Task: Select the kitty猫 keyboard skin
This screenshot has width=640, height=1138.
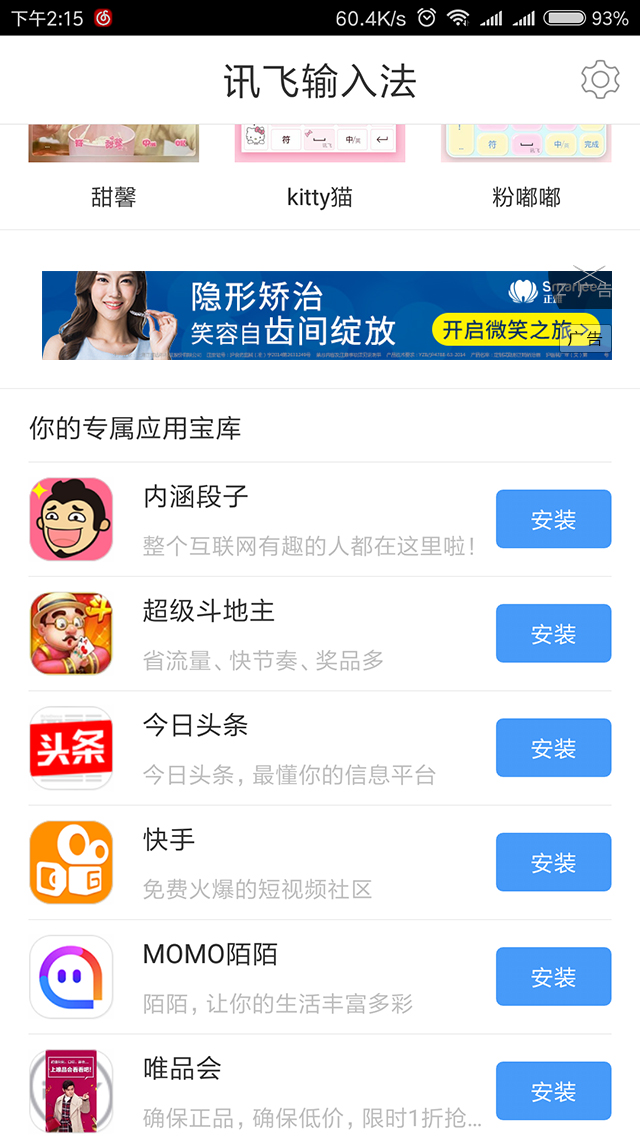Action: [x=320, y=160]
